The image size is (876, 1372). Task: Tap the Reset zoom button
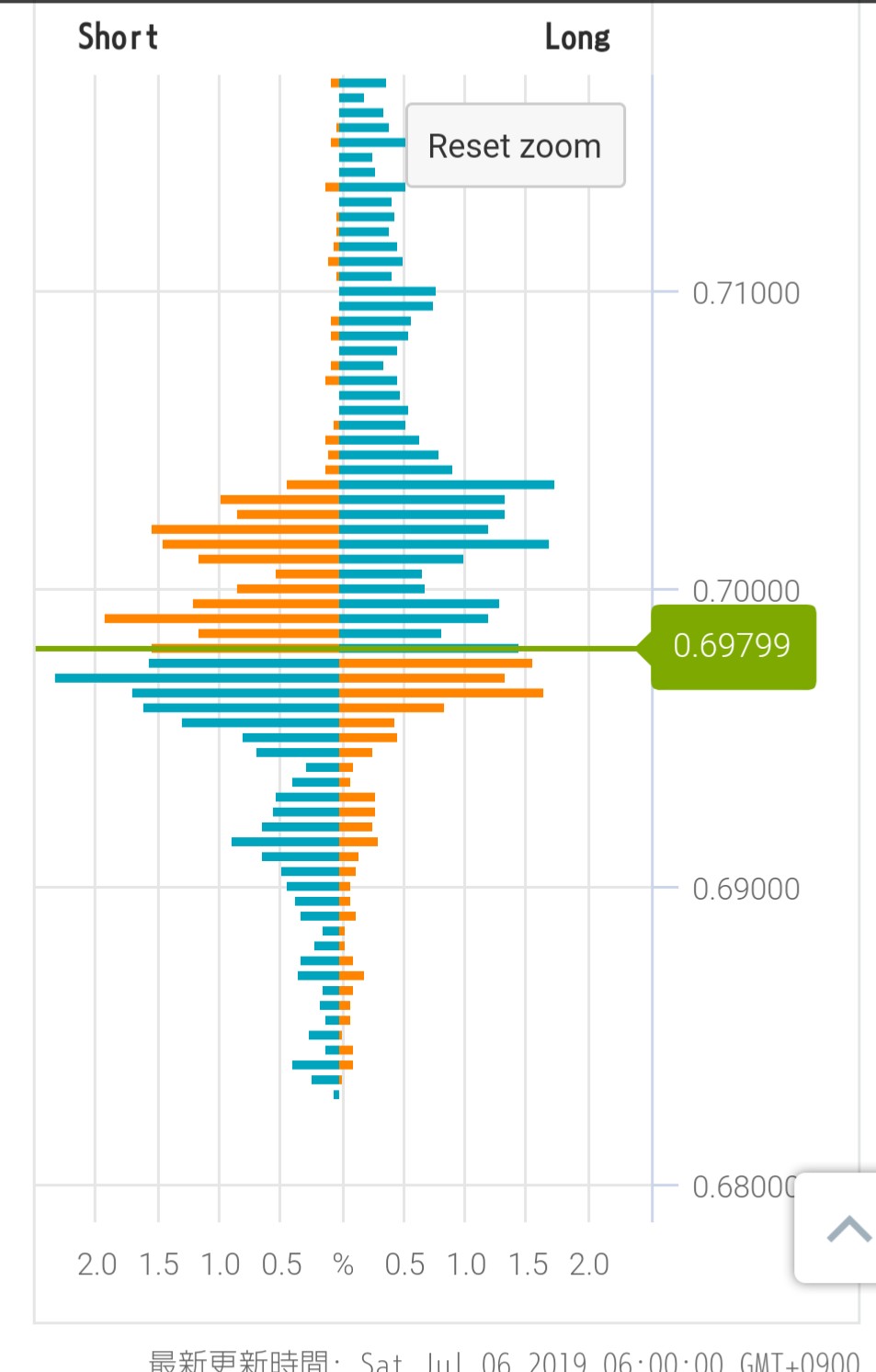pos(515,146)
